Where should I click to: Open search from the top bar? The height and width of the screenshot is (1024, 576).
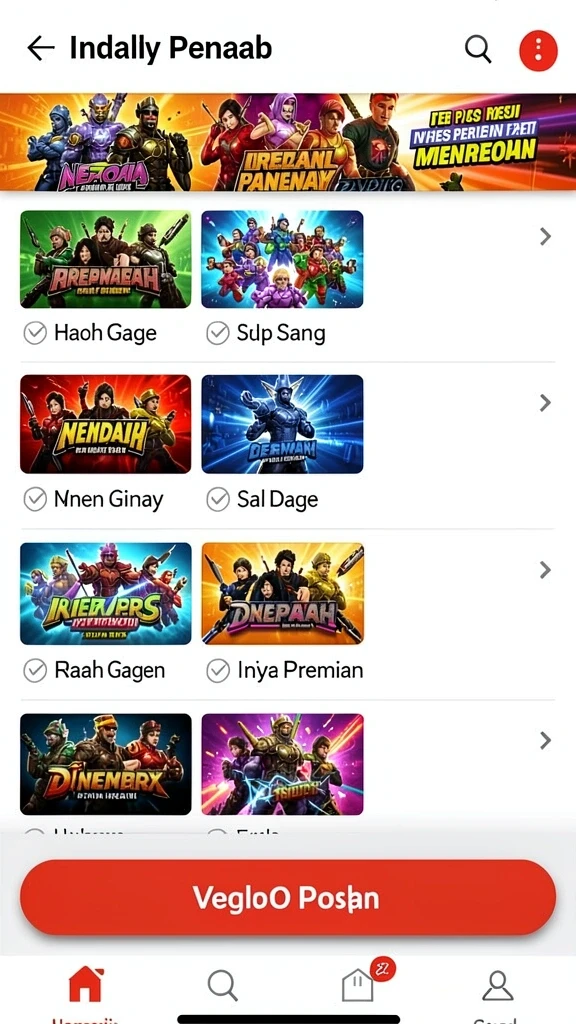pos(478,49)
